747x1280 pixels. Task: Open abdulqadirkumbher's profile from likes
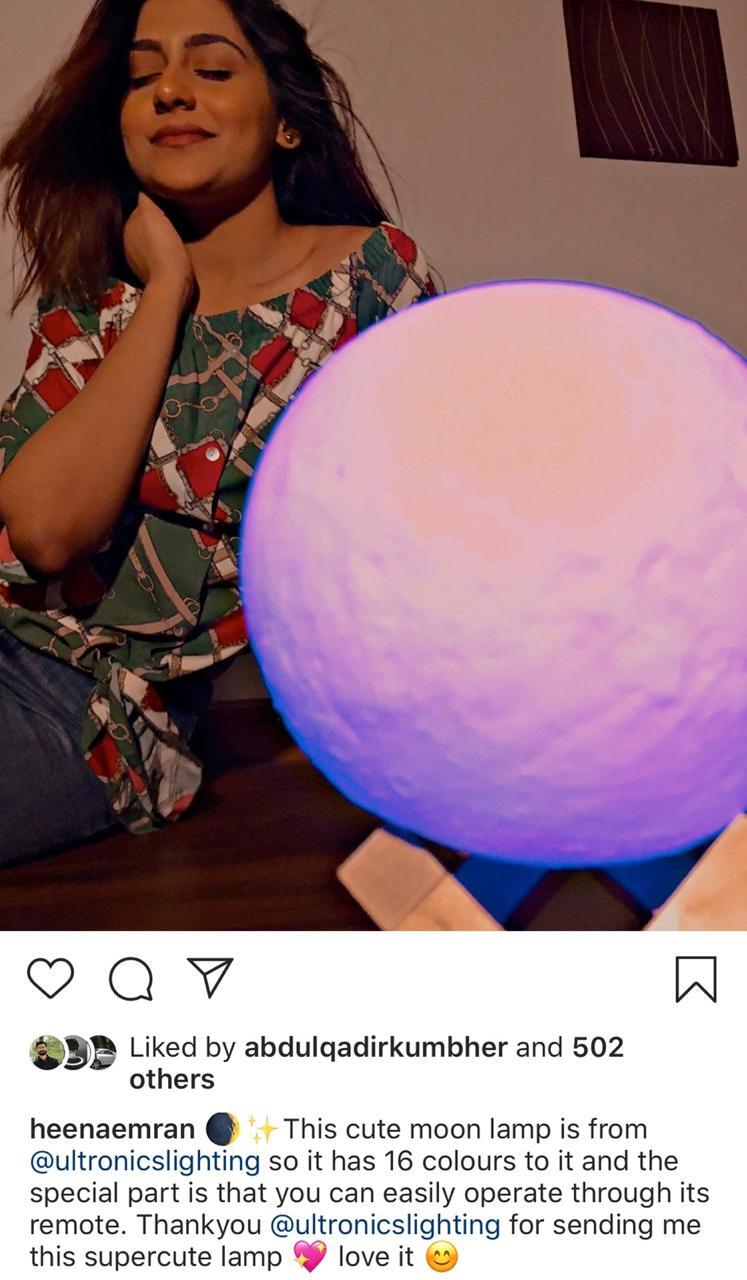375,1047
